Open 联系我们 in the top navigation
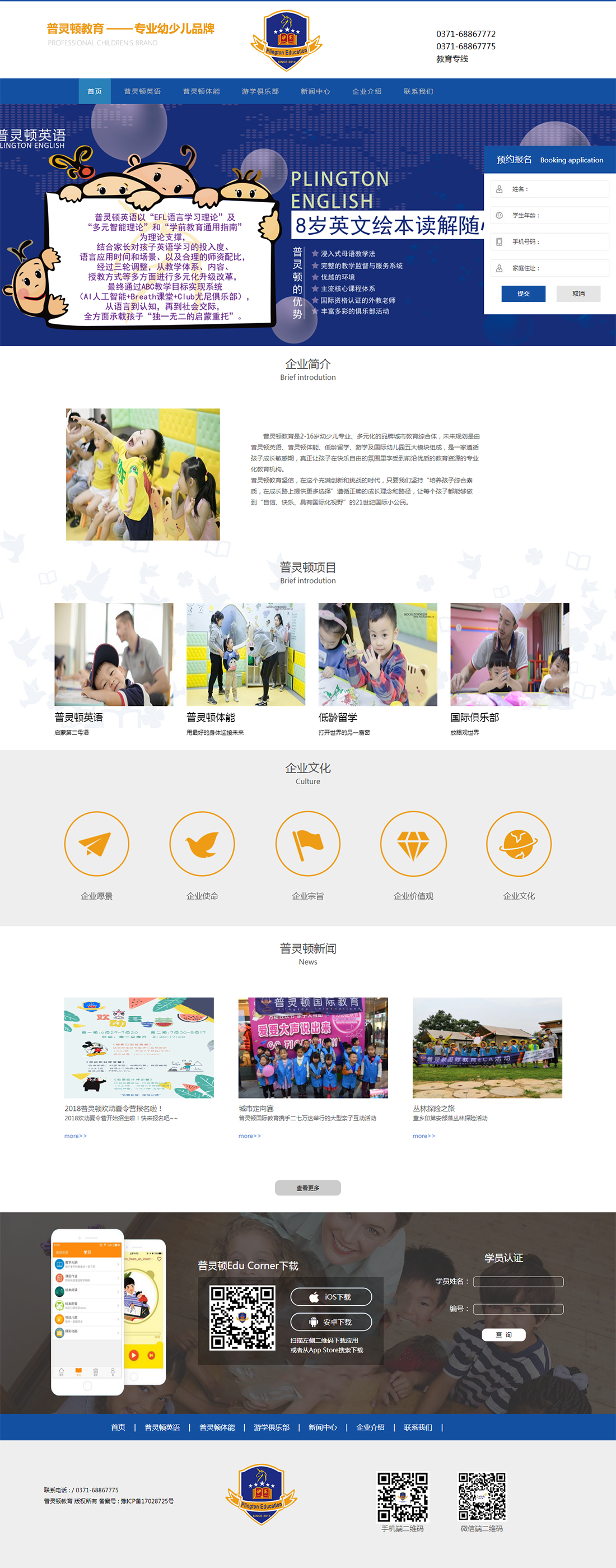Screen dimensions: 616x1568 [x=418, y=91]
